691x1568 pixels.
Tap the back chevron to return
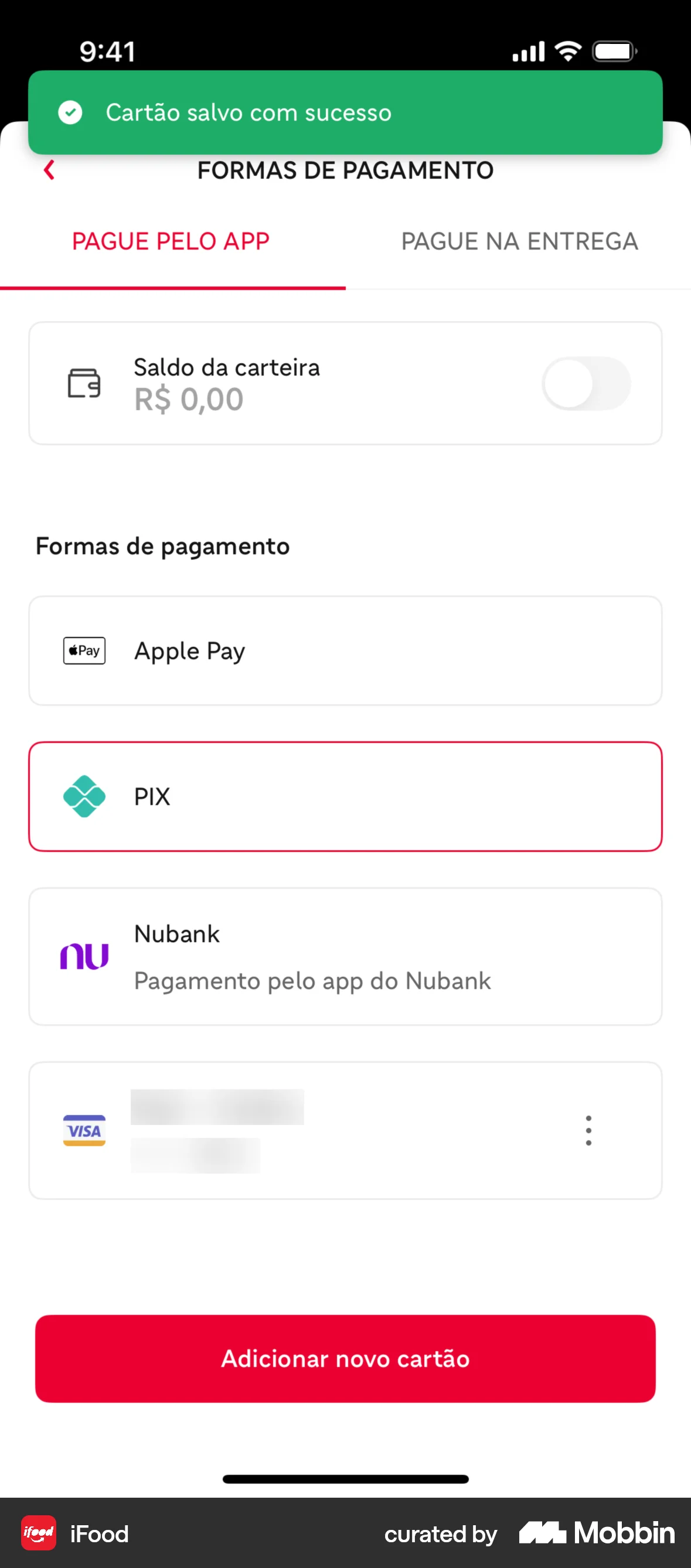click(49, 171)
